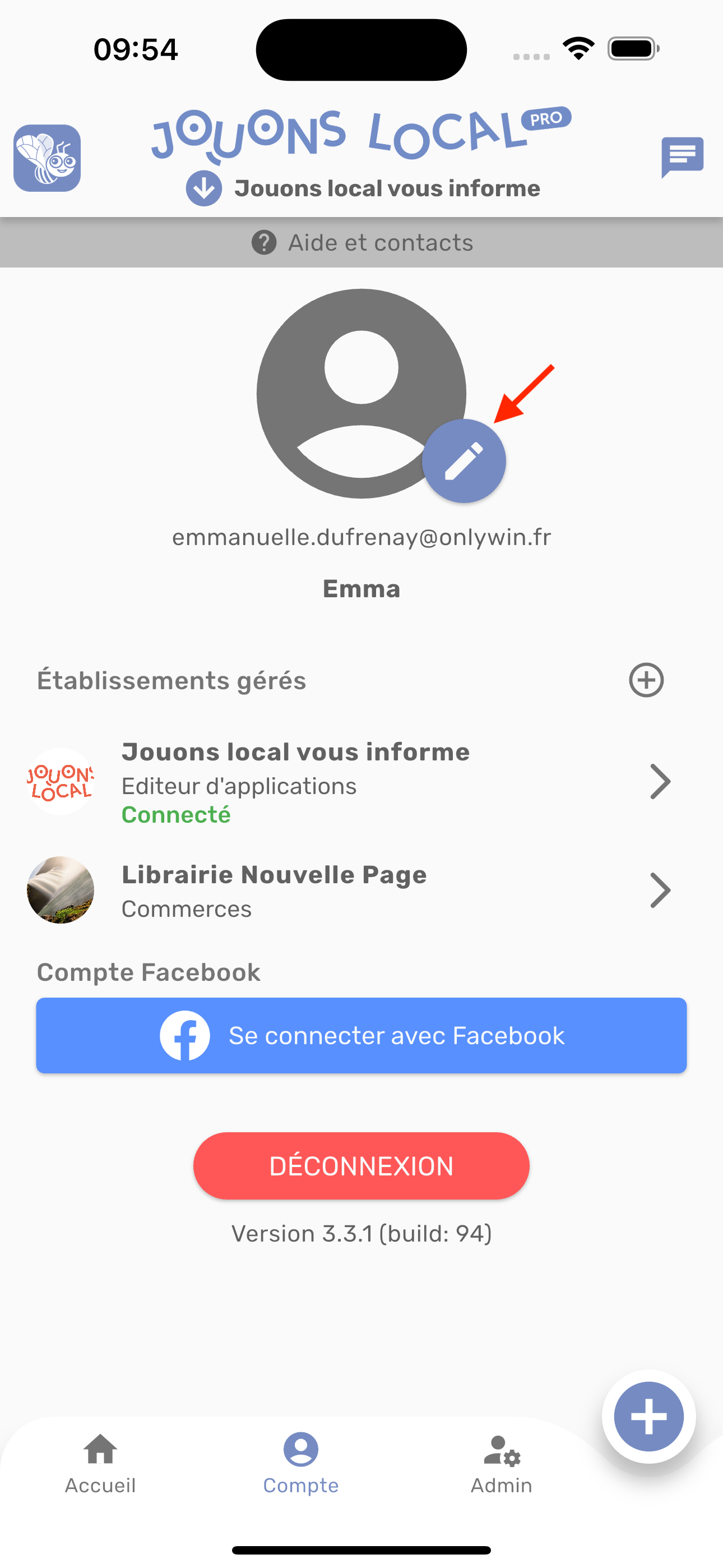The image size is (723, 1568).
Task: Open the bee app icon menu
Action: (x=48, y=158)
